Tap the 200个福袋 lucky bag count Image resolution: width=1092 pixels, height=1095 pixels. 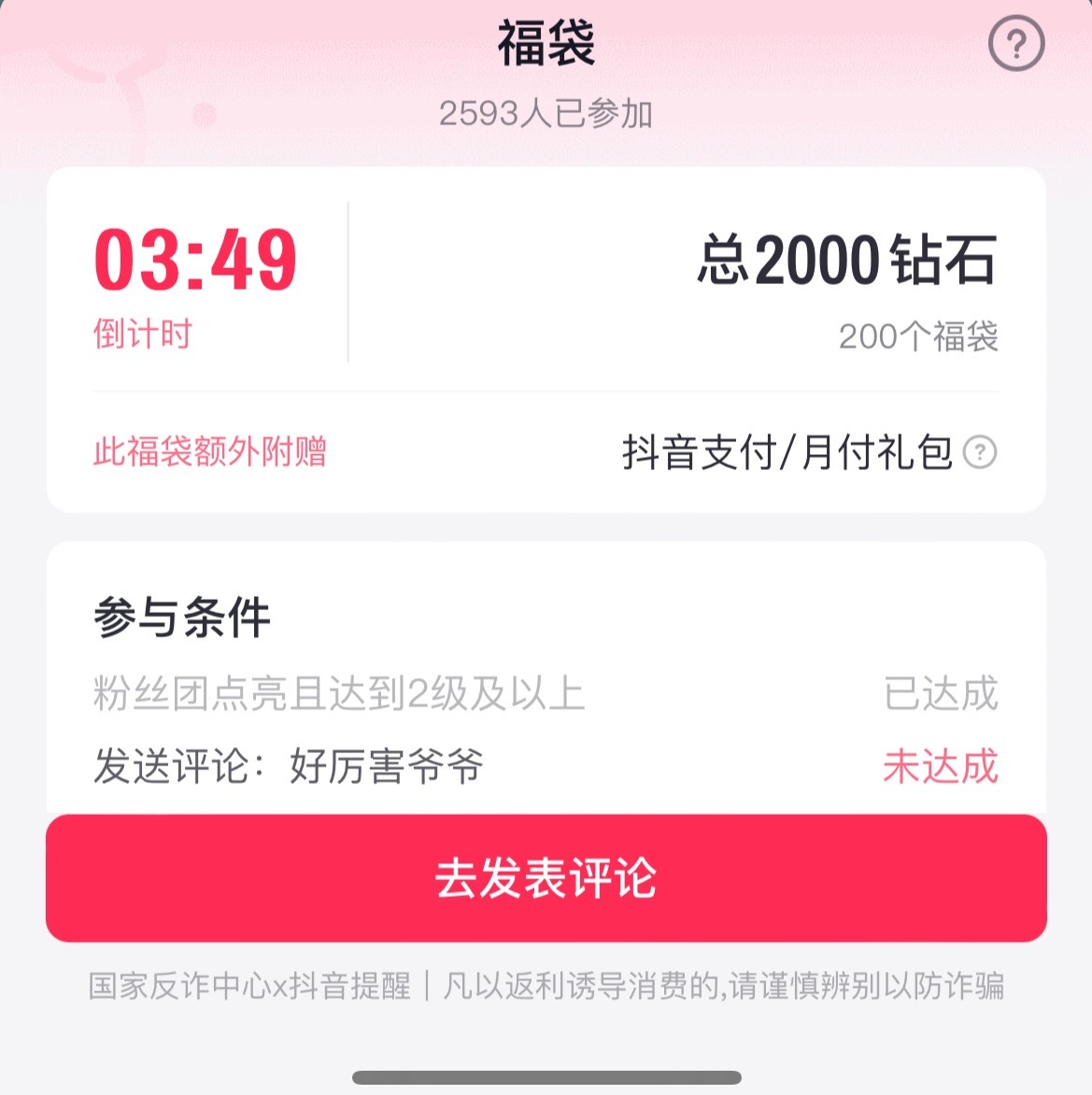[918, 338]
